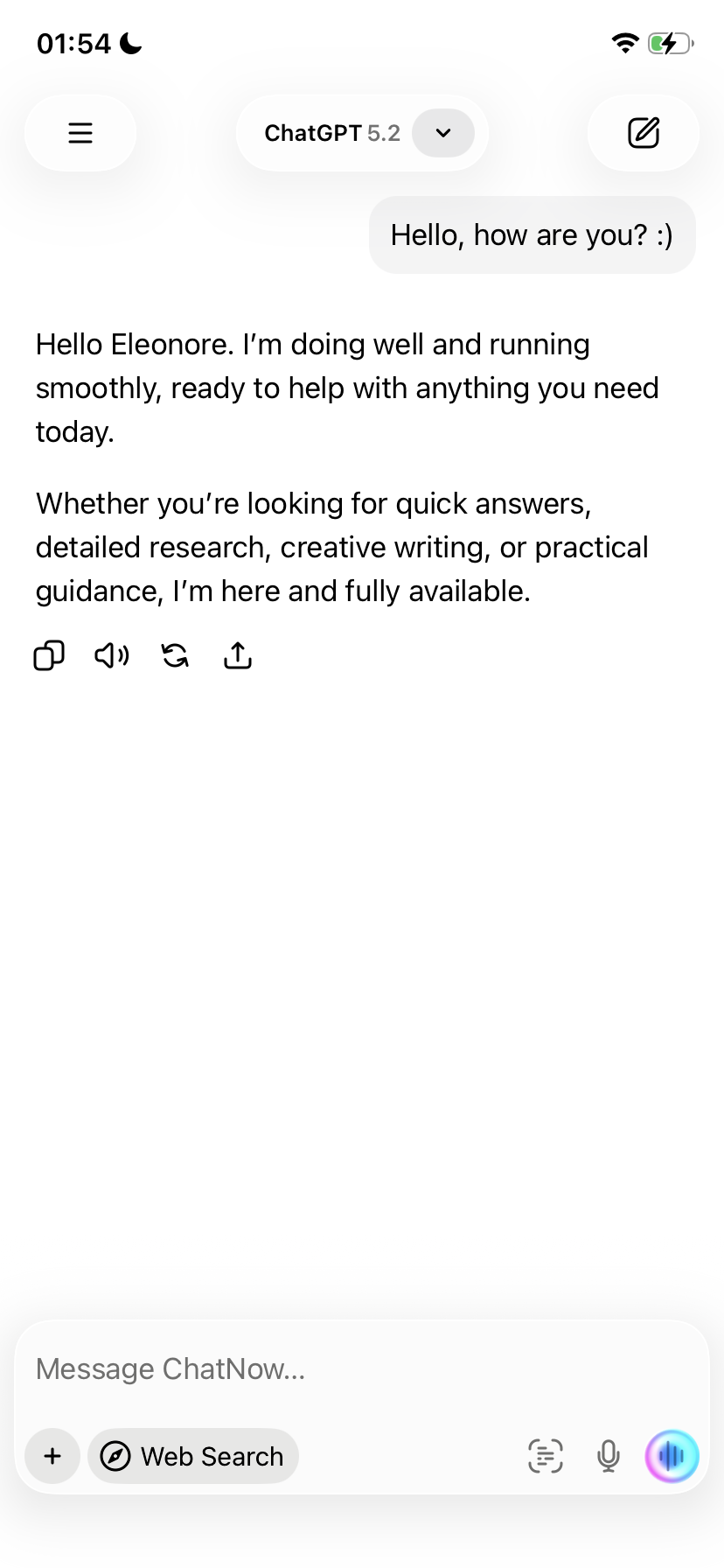Expand the ChatGPT 5.2 model dropdown
This screenshot has height=1568, width=724.
point(442,133)
